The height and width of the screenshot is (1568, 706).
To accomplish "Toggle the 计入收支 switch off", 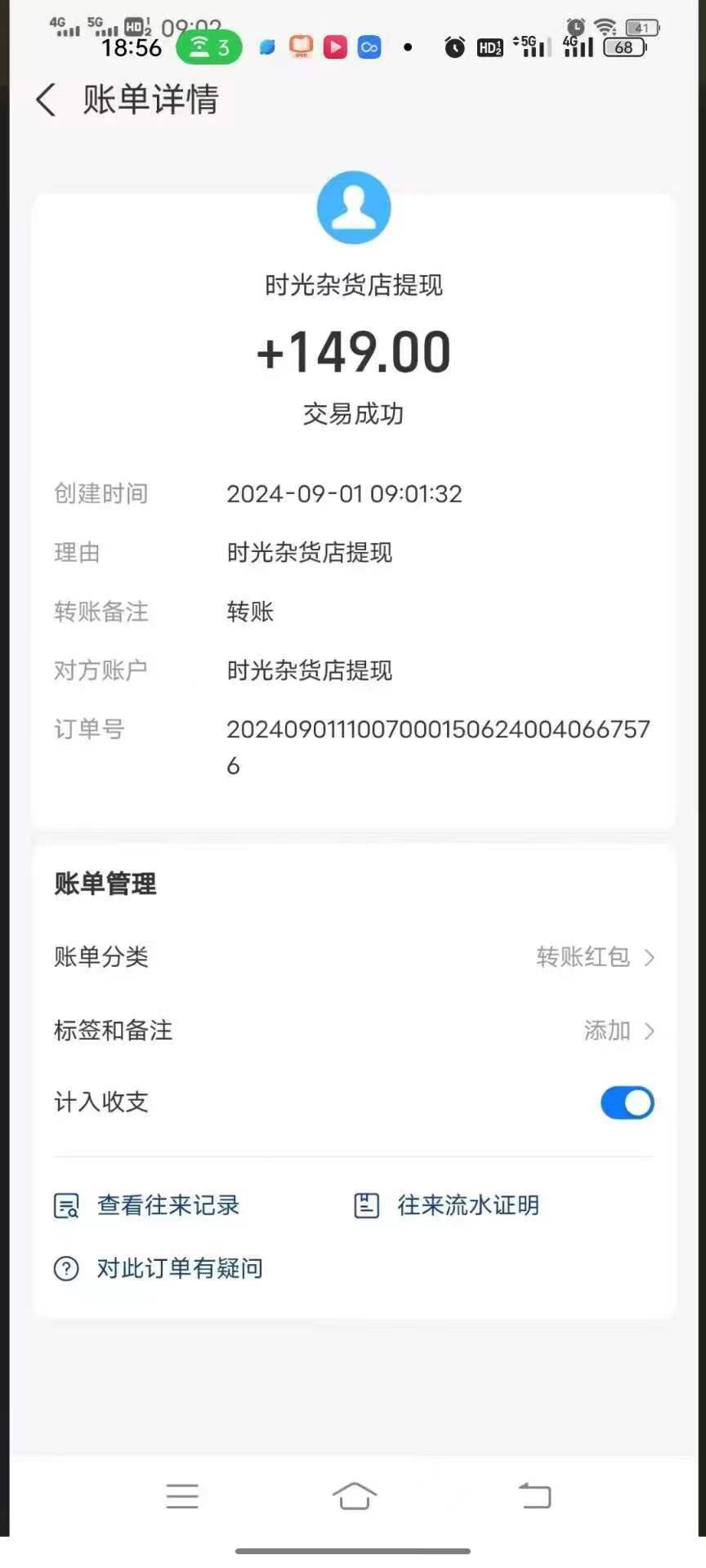I will coord(628,1103).
